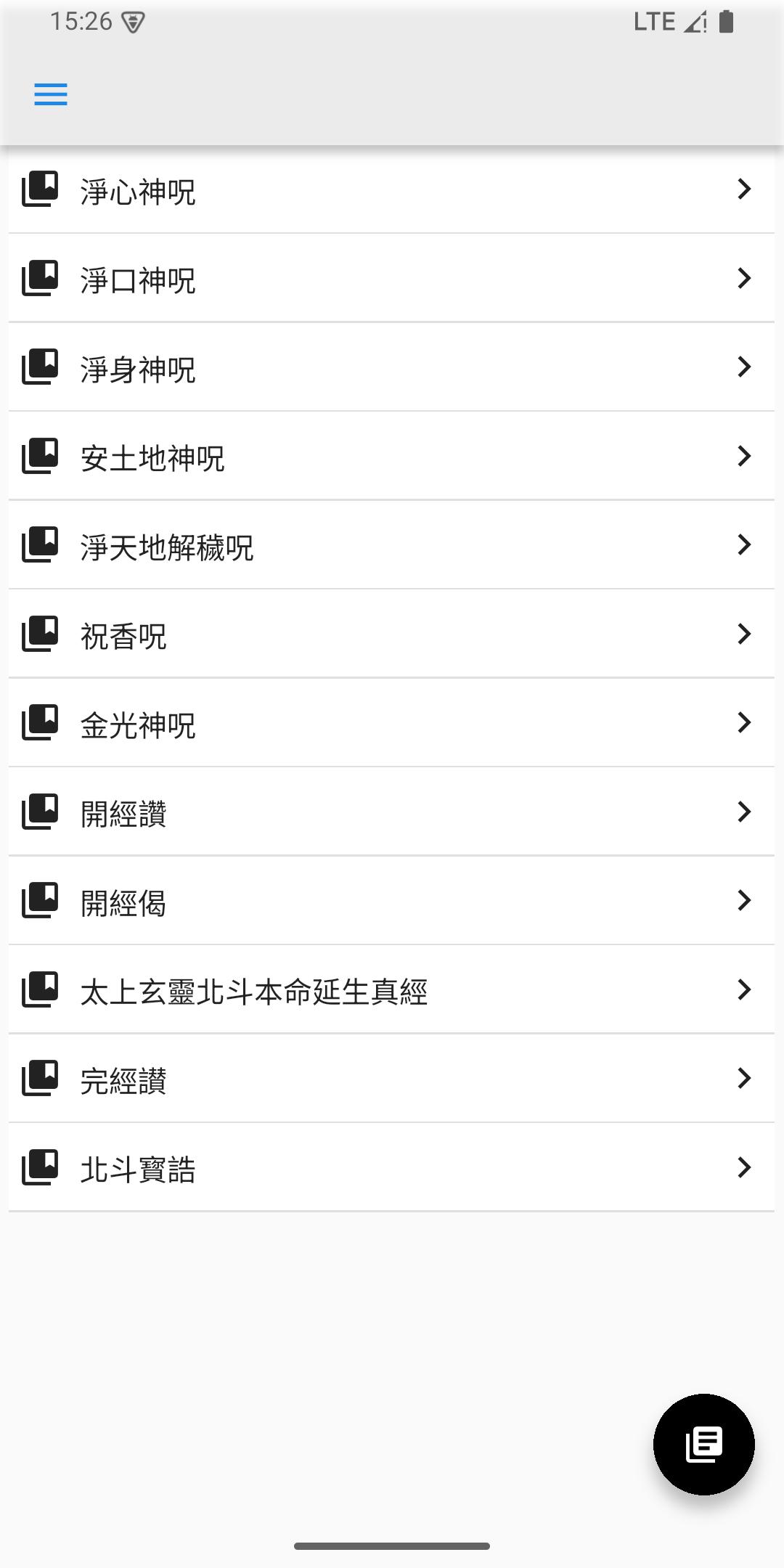Open 安土地神呪 row
The width and height of the screenshot is (784, 1568).
point(392,457)
